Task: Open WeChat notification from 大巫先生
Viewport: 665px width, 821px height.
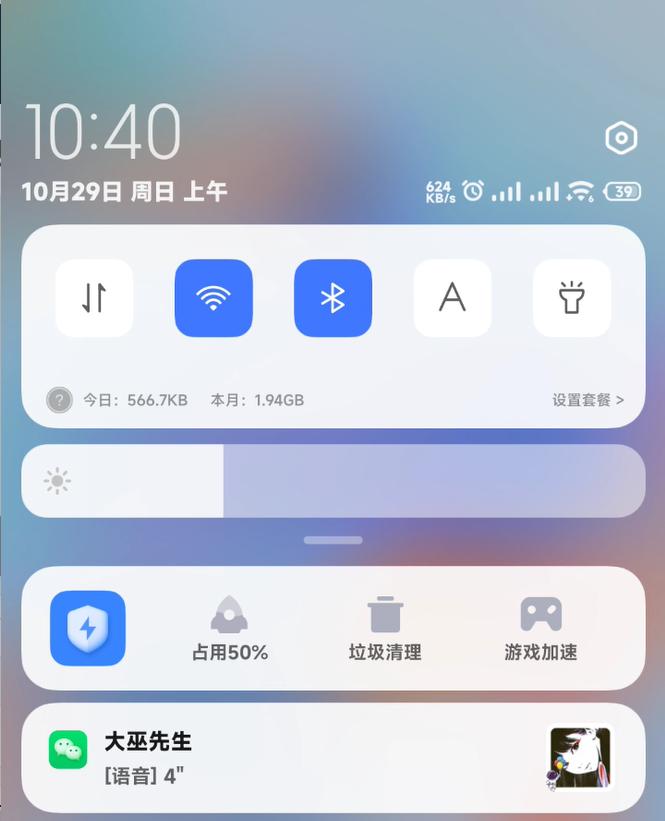Action: point(300,757)
